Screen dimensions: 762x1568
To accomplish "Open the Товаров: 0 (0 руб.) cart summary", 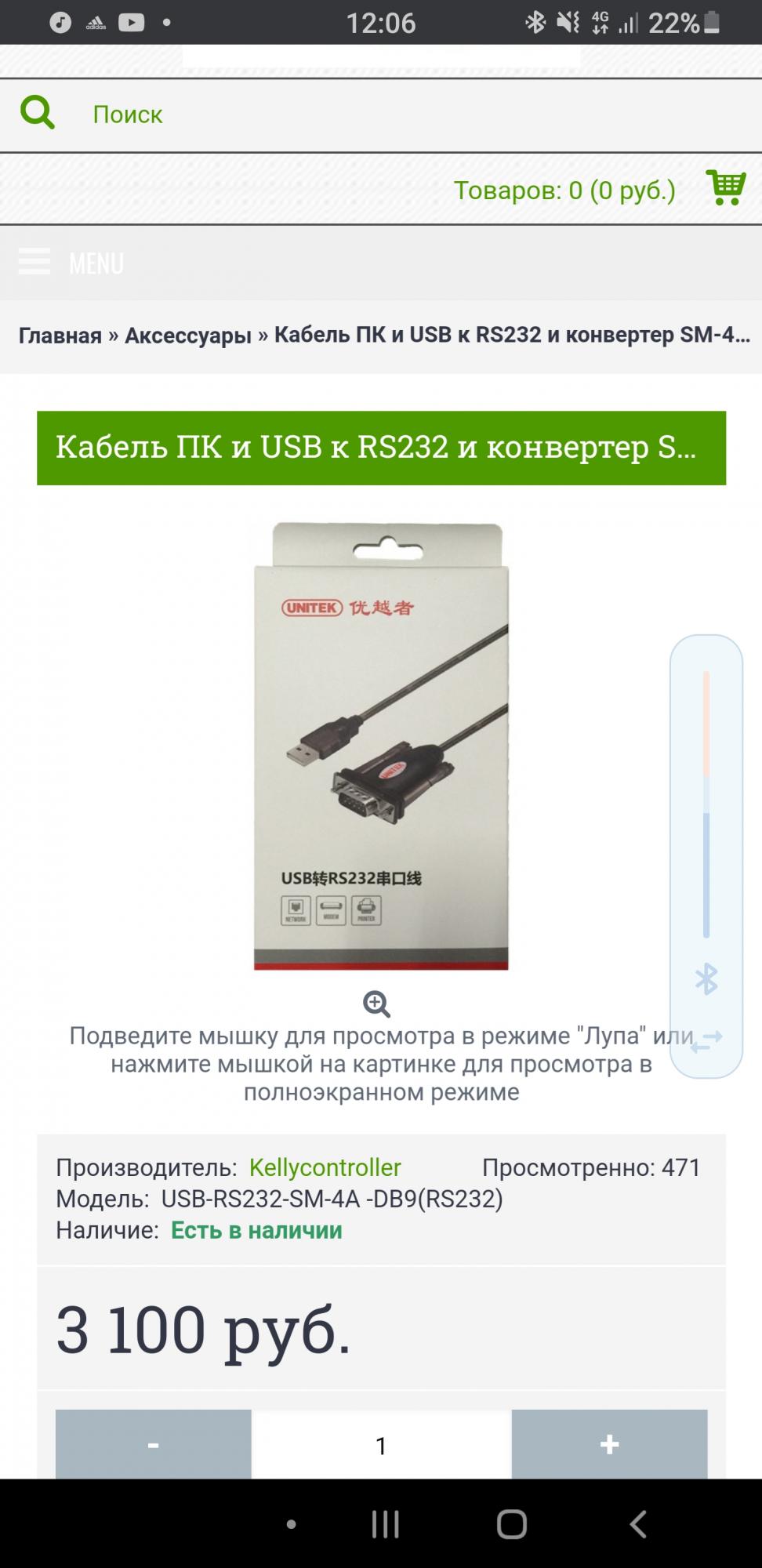I will click(x=564, y=191).
